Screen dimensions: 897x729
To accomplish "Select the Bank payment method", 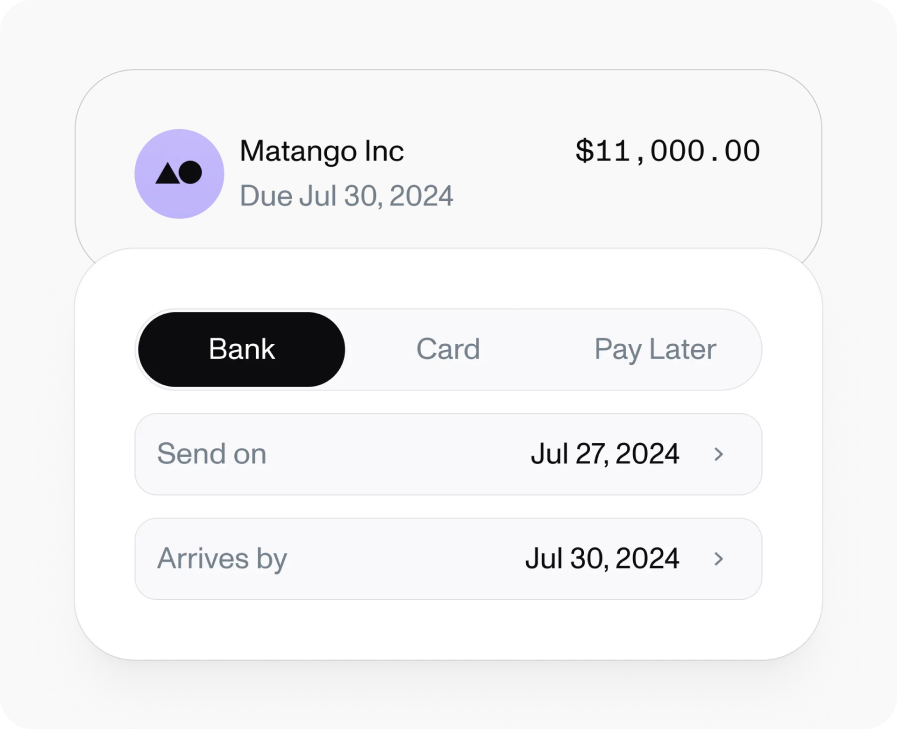I will (241, 350).
